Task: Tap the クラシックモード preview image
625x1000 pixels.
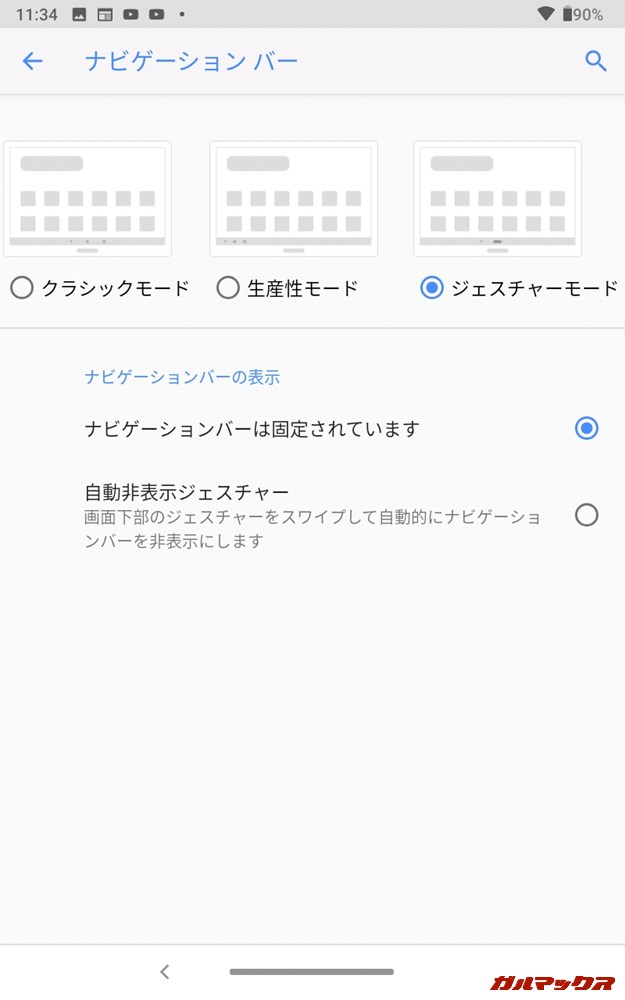Action: (x=88, y=199)
